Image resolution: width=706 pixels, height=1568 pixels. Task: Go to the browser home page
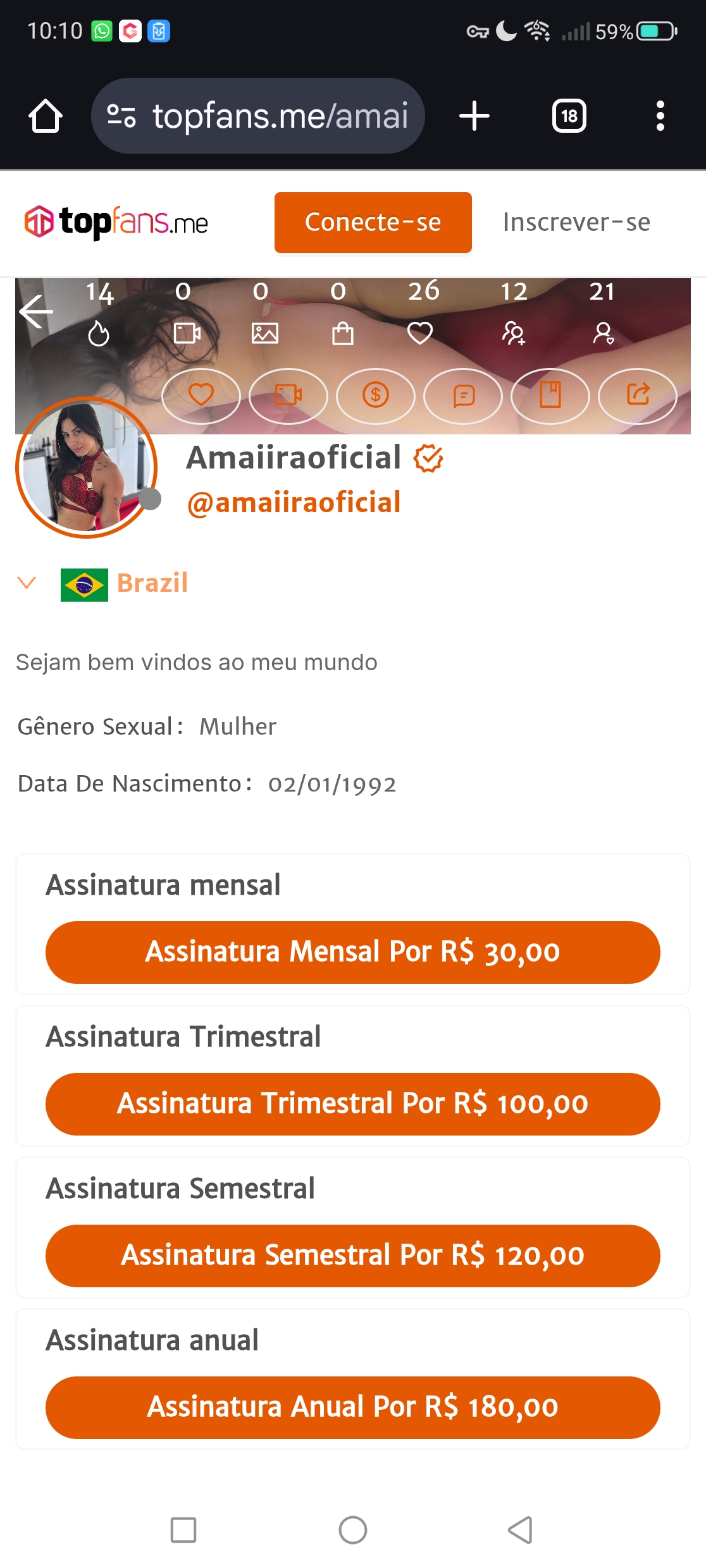point(46,116)
